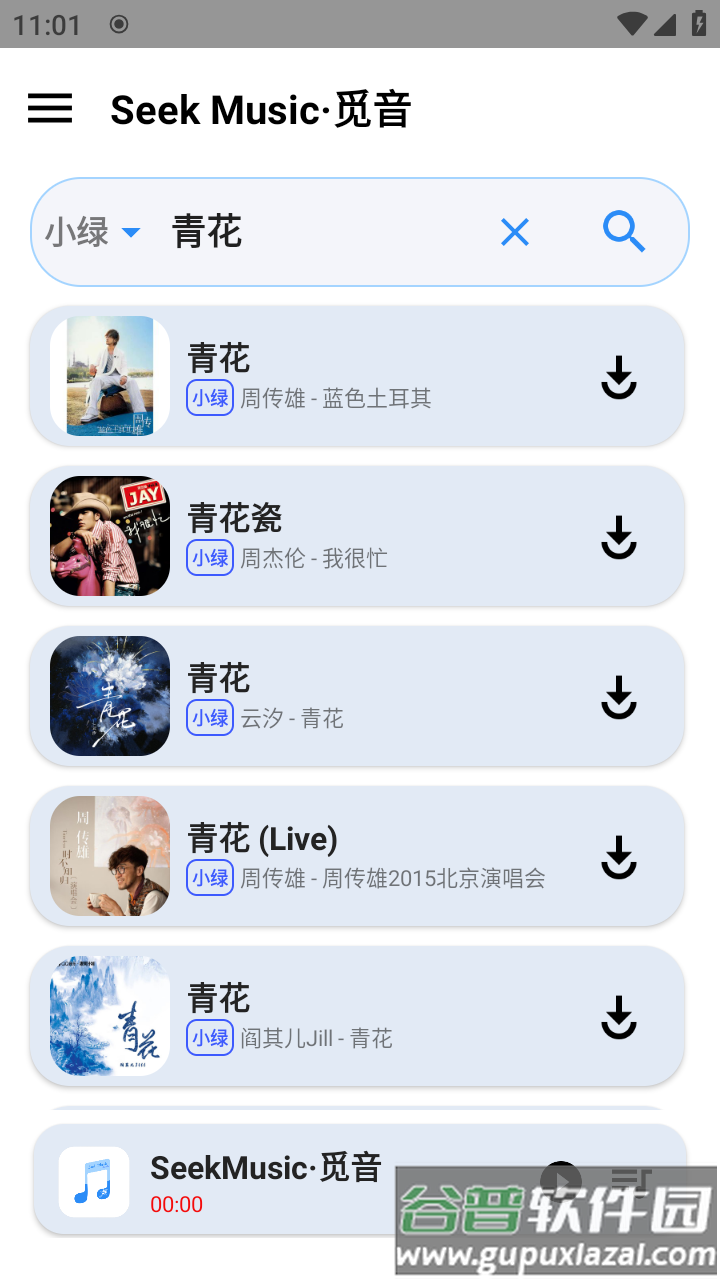Download the song 青花 by 云汐
The width and height of the screenshot is (720, 1280).
pos(618,697)
